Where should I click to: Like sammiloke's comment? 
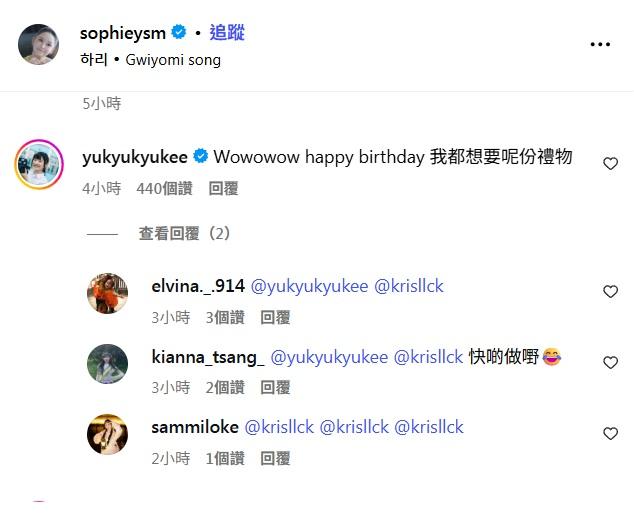point(610,433)
